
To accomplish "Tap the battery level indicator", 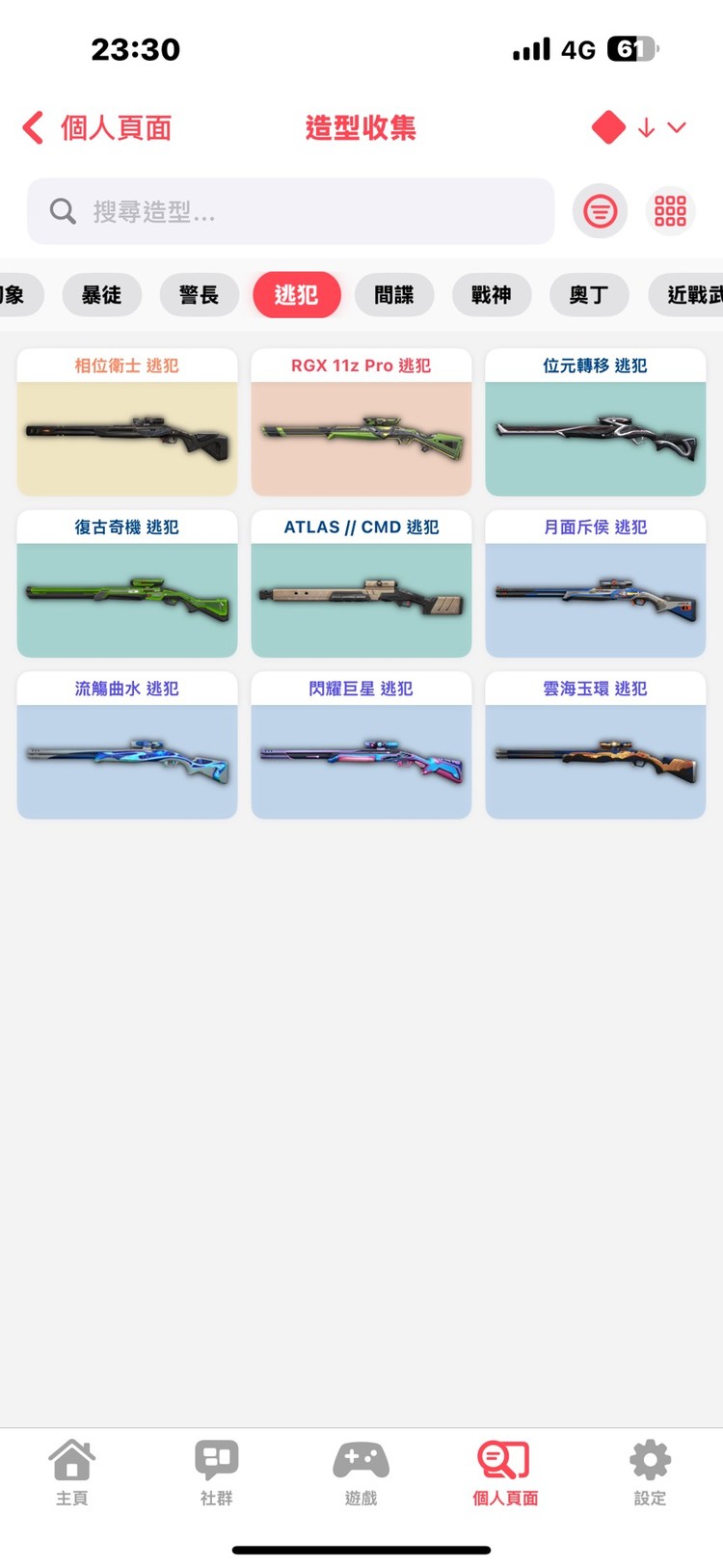I will tap(631, 48).
